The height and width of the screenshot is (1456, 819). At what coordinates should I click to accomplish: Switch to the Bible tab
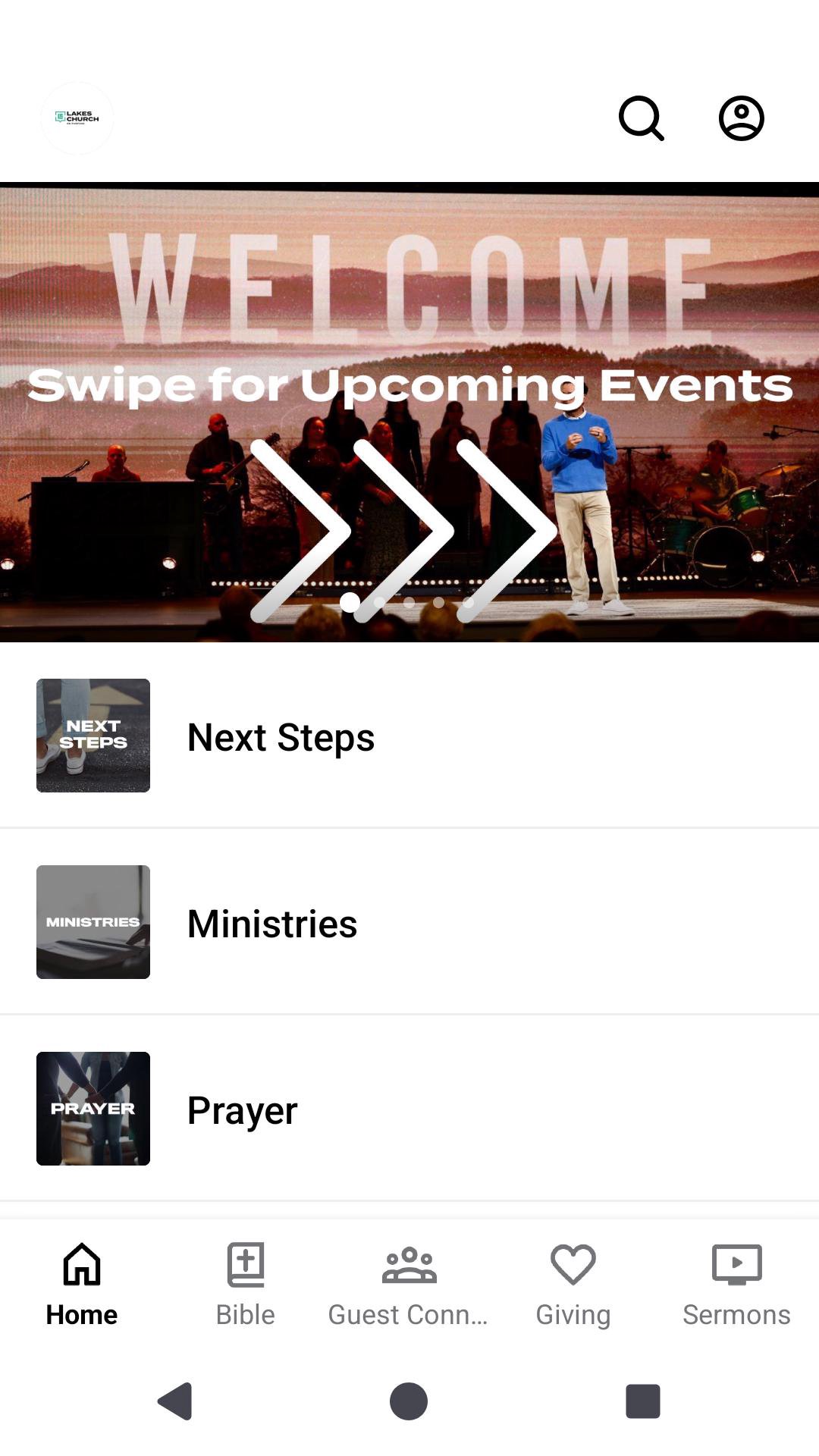tap(246, 1282)
